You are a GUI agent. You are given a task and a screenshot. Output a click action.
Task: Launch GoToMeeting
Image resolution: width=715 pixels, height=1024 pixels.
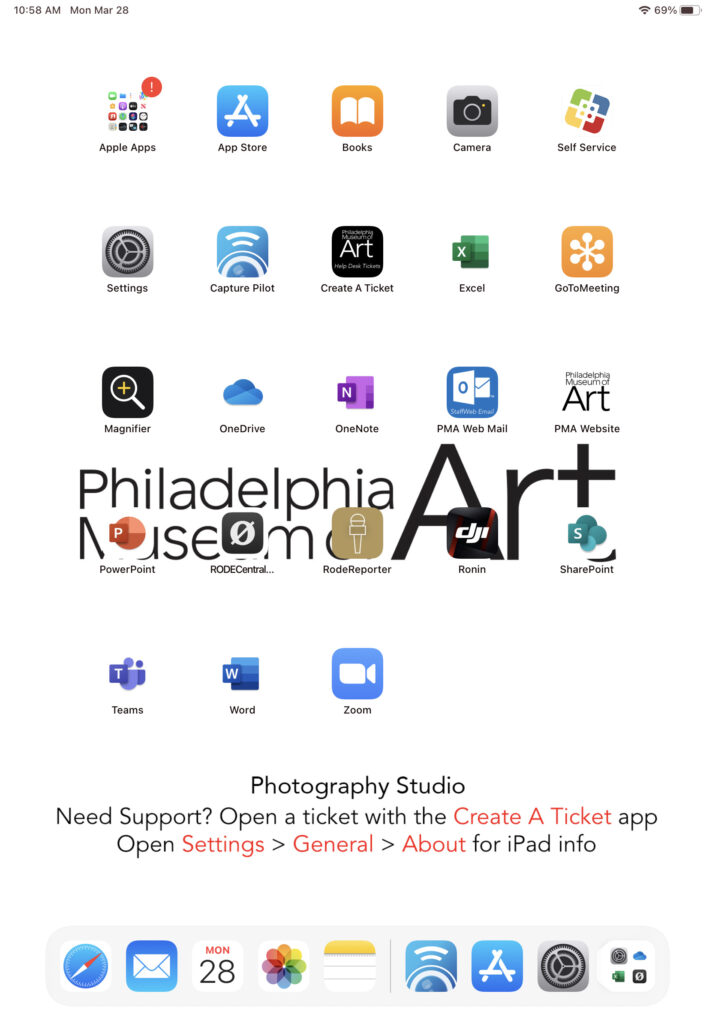click(x=587, y=252)
